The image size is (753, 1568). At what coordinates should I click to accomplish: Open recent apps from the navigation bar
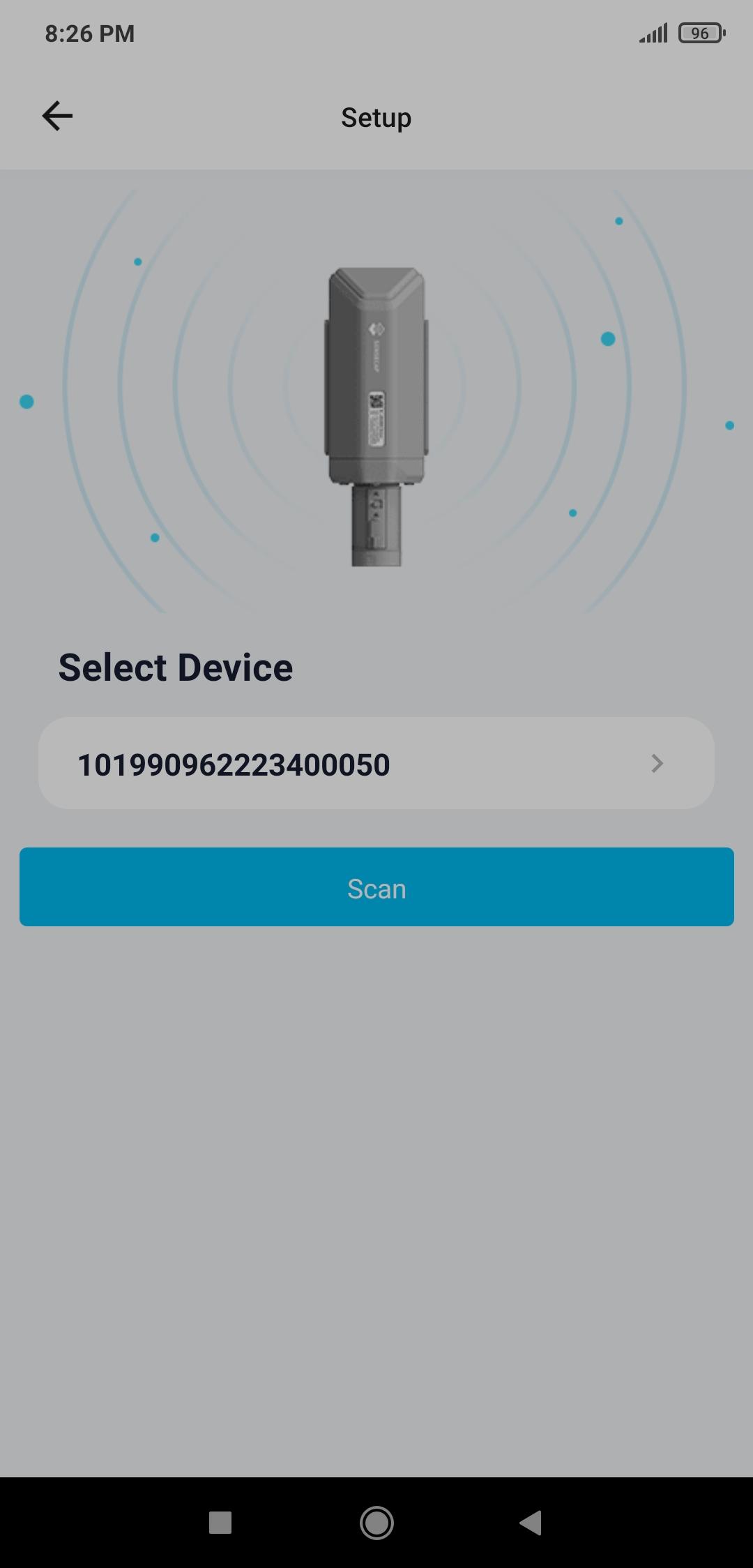pyautogui.click(x=220, y=1522)
